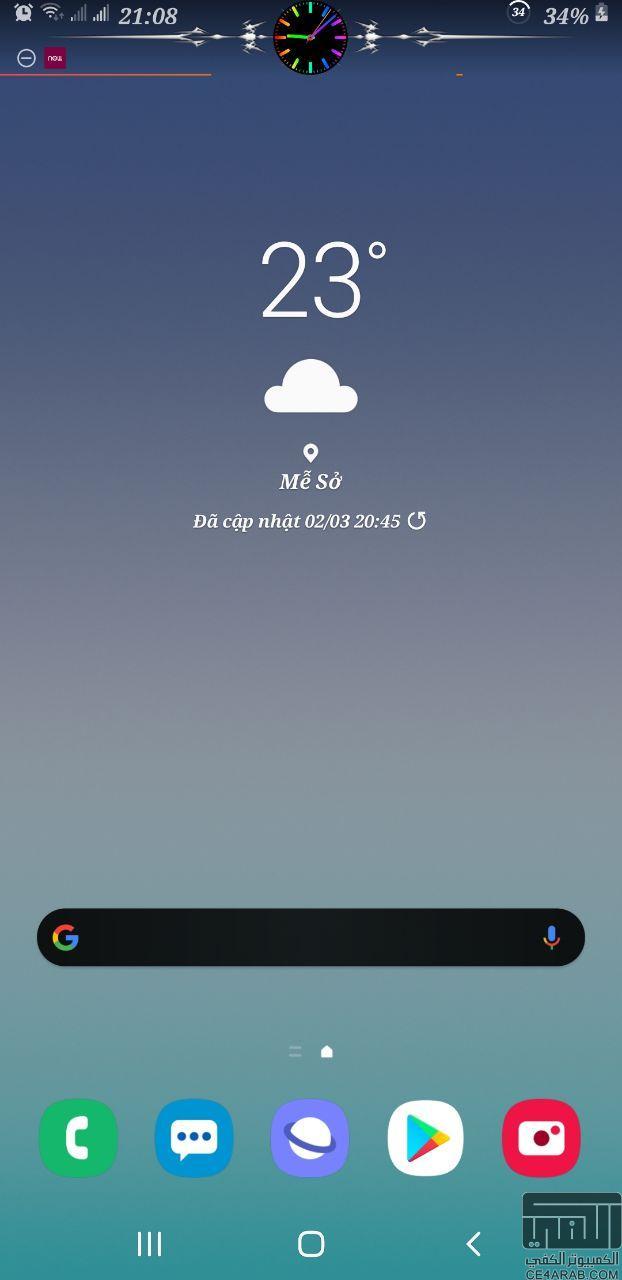Launch Samsung Internet browser
622x1280 pixels.
[x=310, y=1138]
